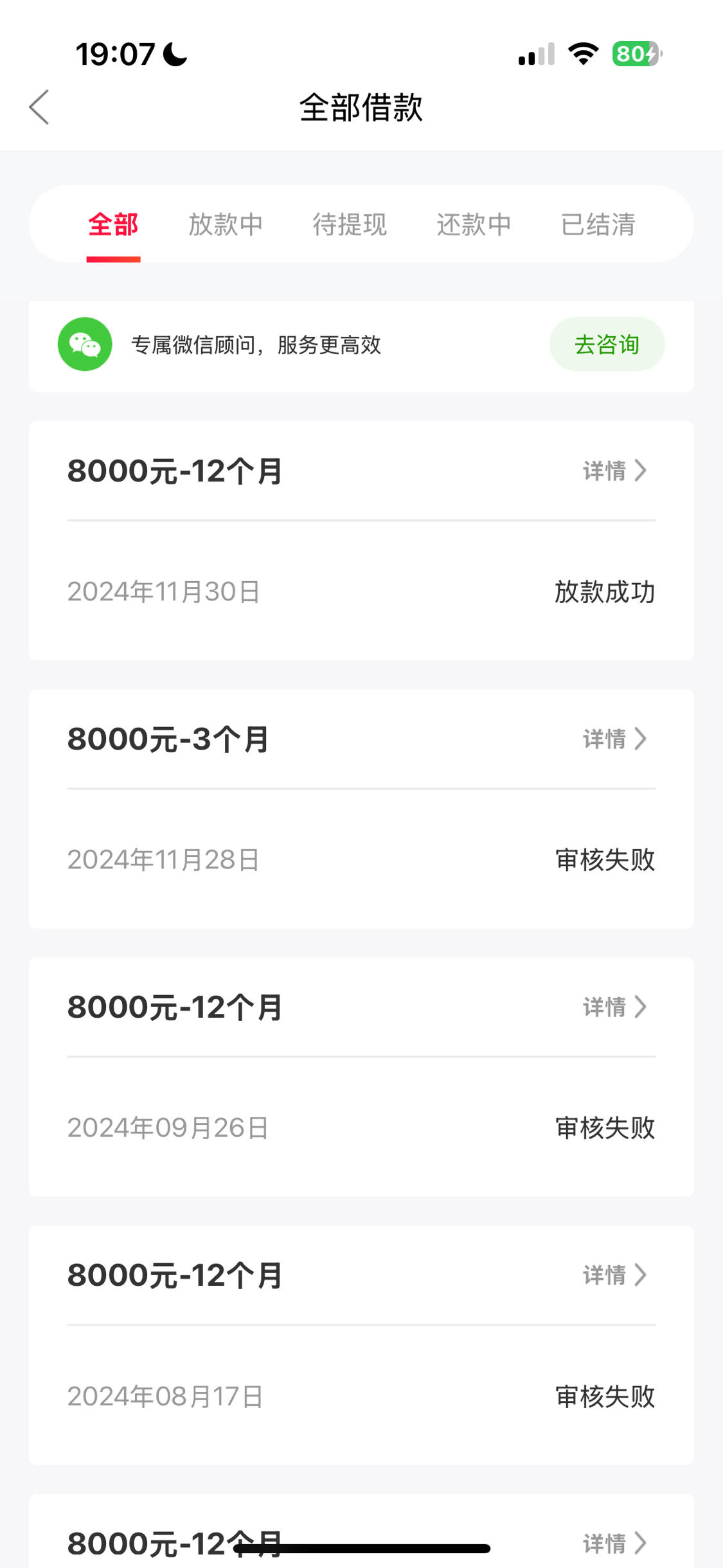723x1568 pixels.
Task: Switch to the 待提现 tab
Action: tap(350, 224)
